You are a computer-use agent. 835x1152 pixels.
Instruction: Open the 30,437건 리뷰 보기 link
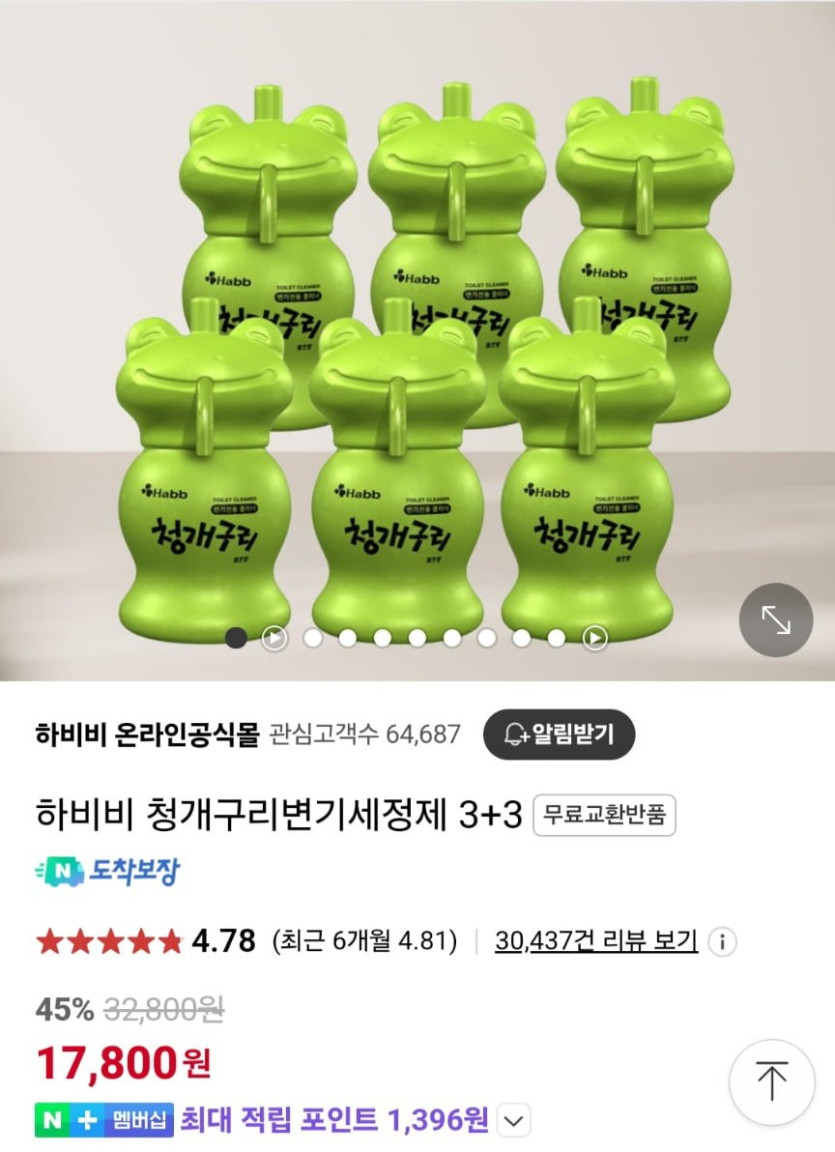pos(596,941)
